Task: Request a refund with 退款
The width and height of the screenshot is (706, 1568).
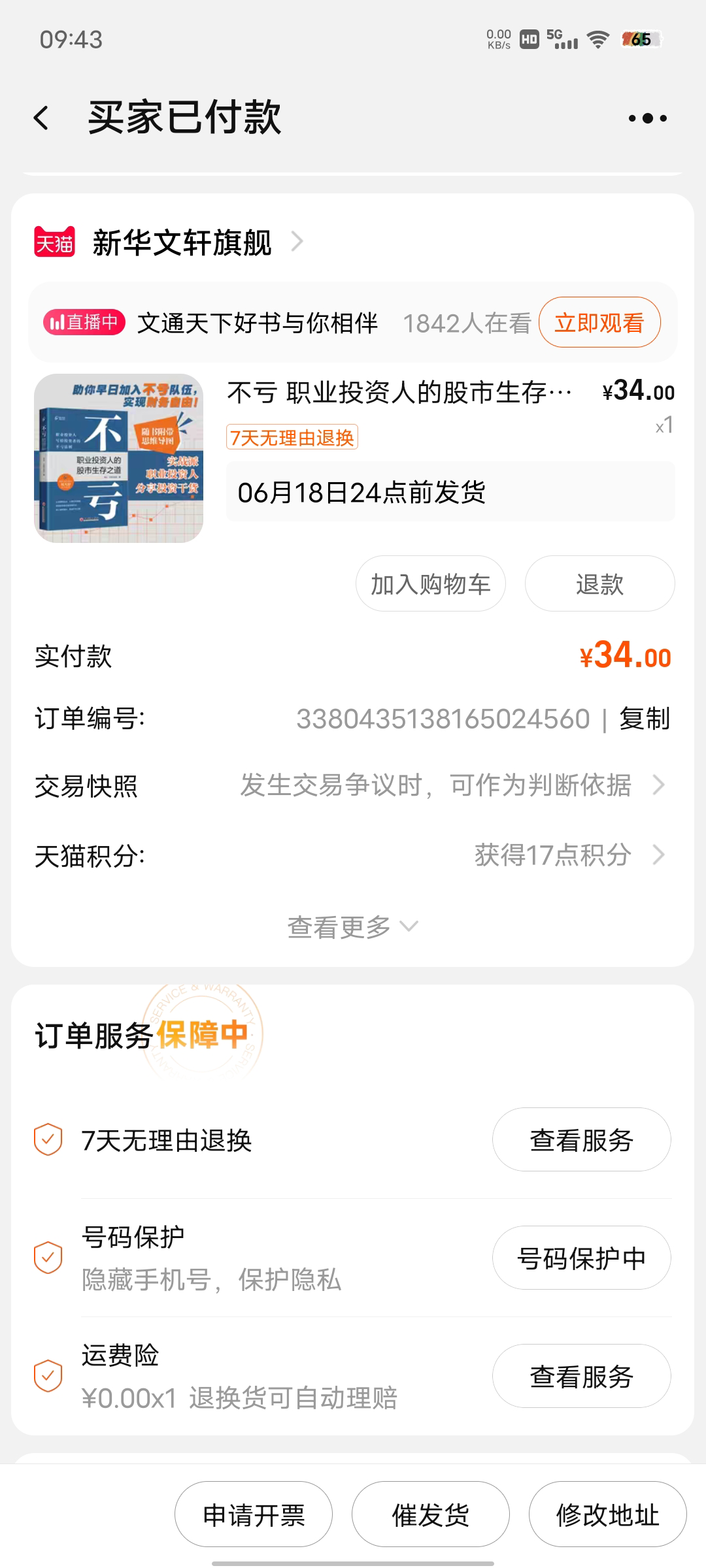Action: point(599,584)
